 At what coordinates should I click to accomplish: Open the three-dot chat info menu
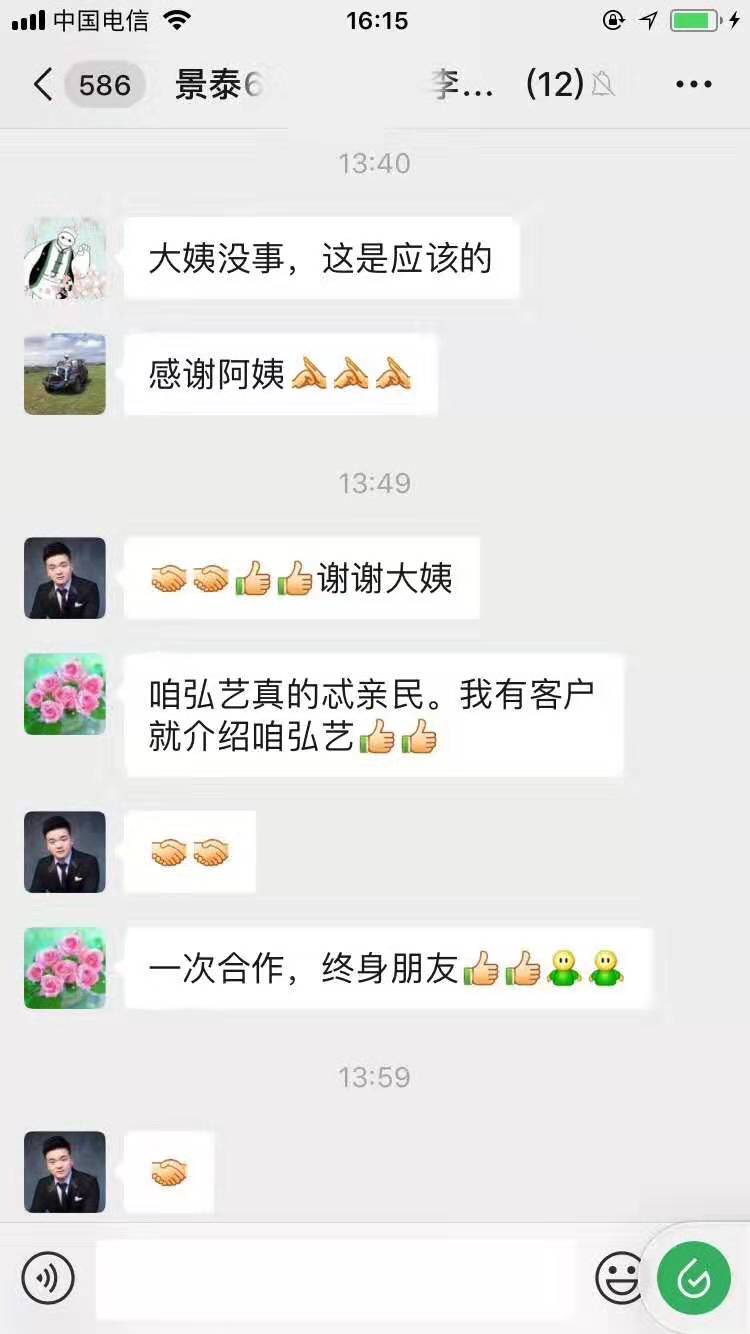693,85
